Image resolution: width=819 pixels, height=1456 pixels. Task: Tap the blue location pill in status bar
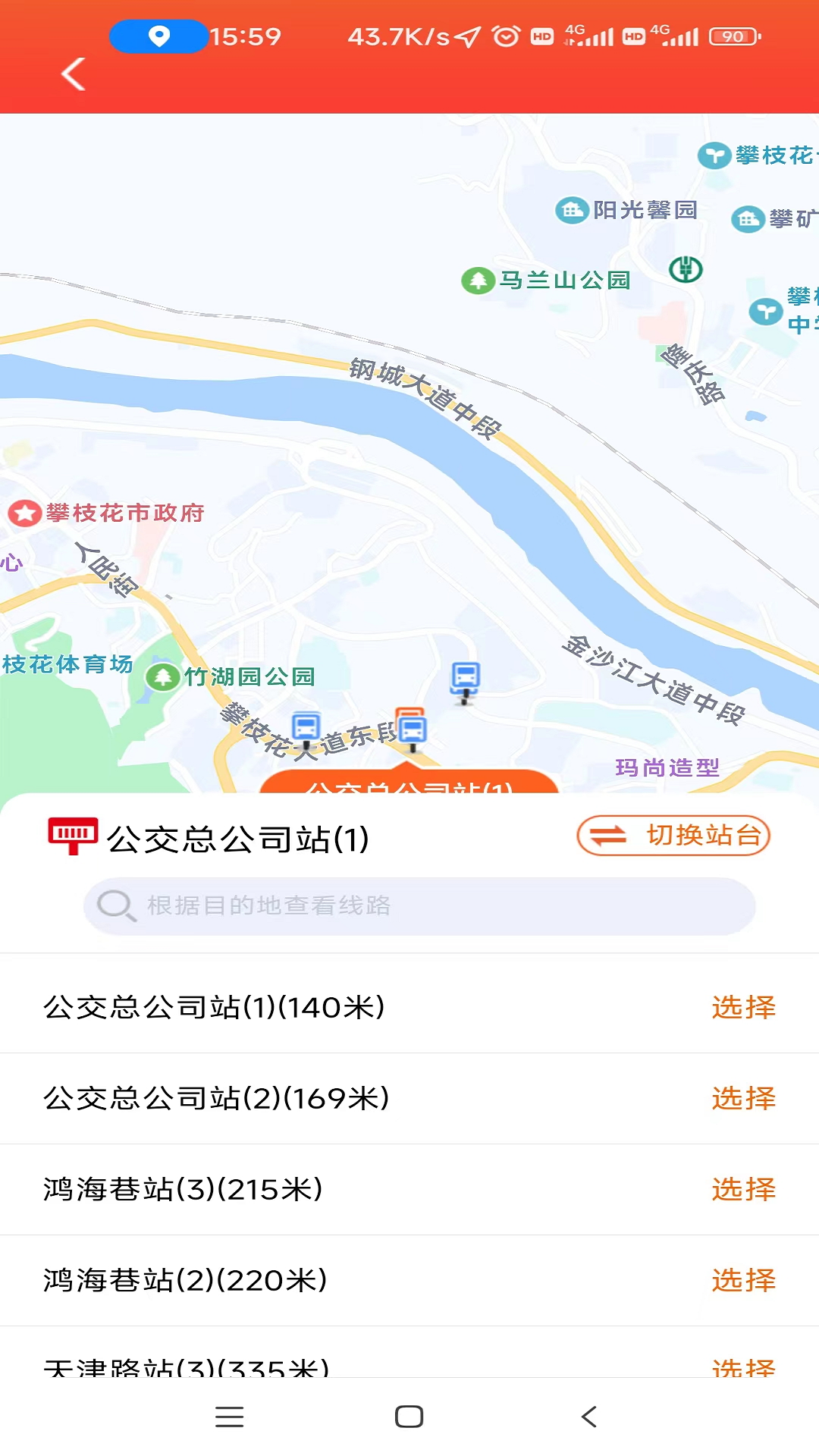157,33
